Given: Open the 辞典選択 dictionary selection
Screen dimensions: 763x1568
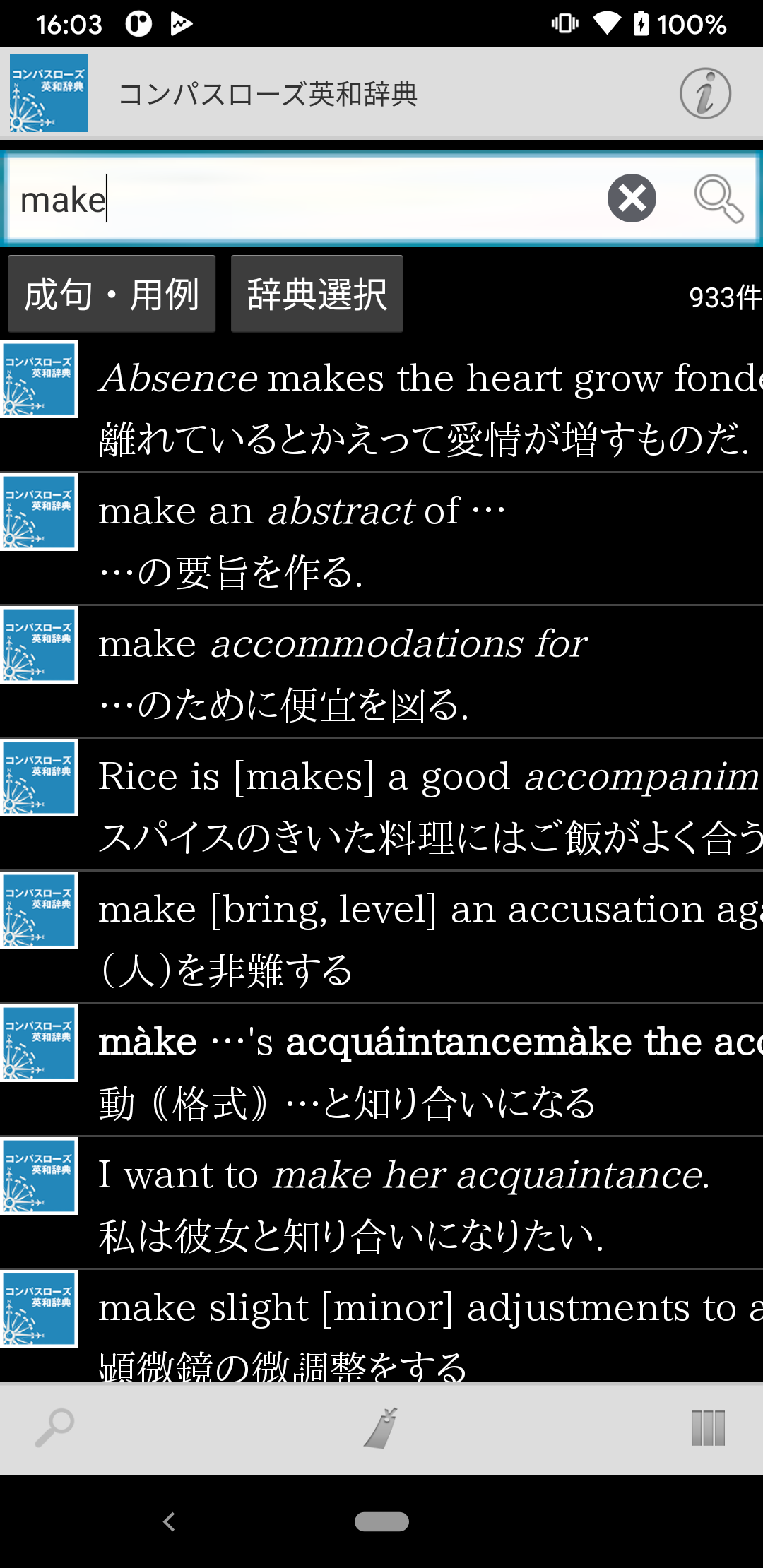Looking at the screenshot, I should tap(317, 294).
